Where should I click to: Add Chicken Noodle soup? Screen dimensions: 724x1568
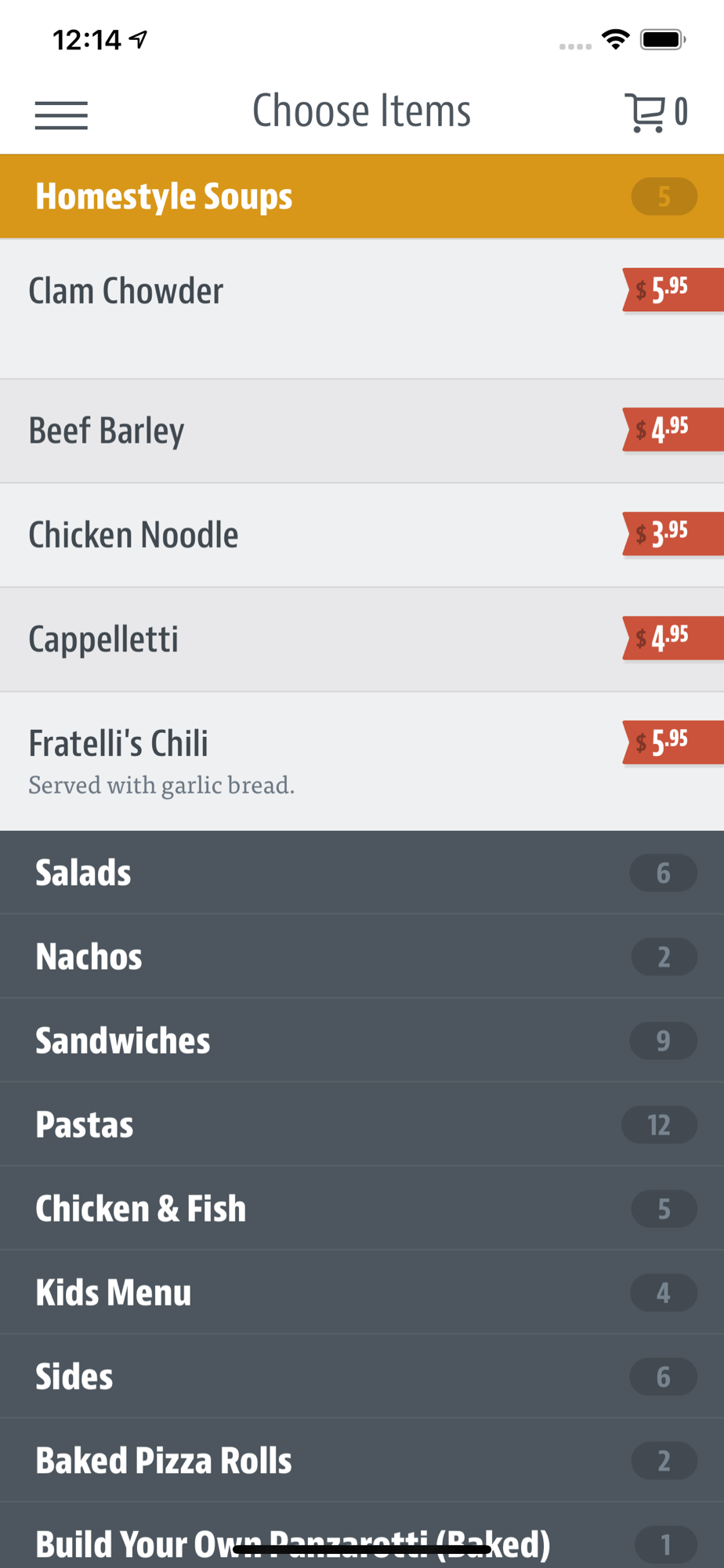(362, 535)
